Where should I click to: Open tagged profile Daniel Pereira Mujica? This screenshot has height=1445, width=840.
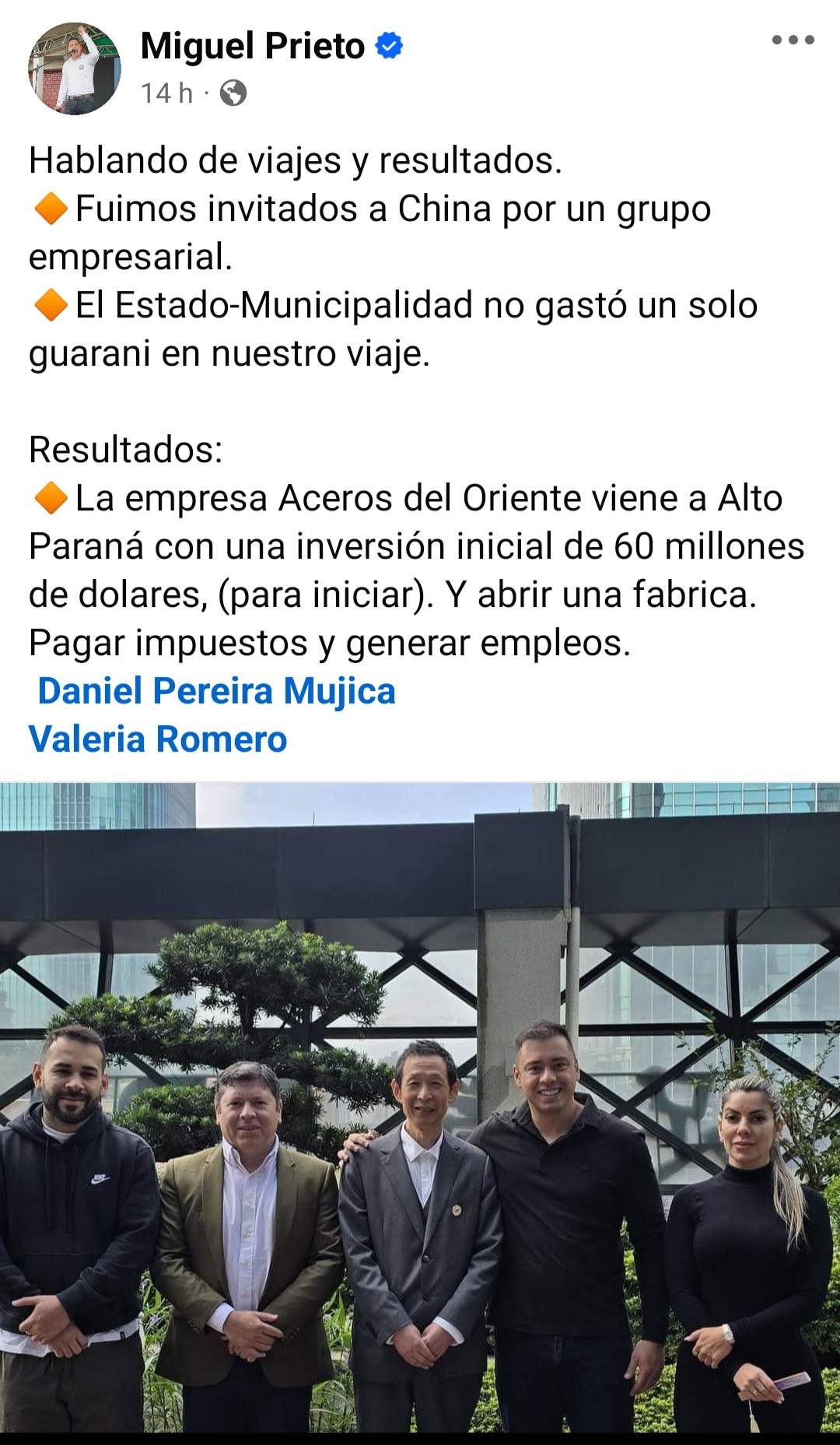216,691
